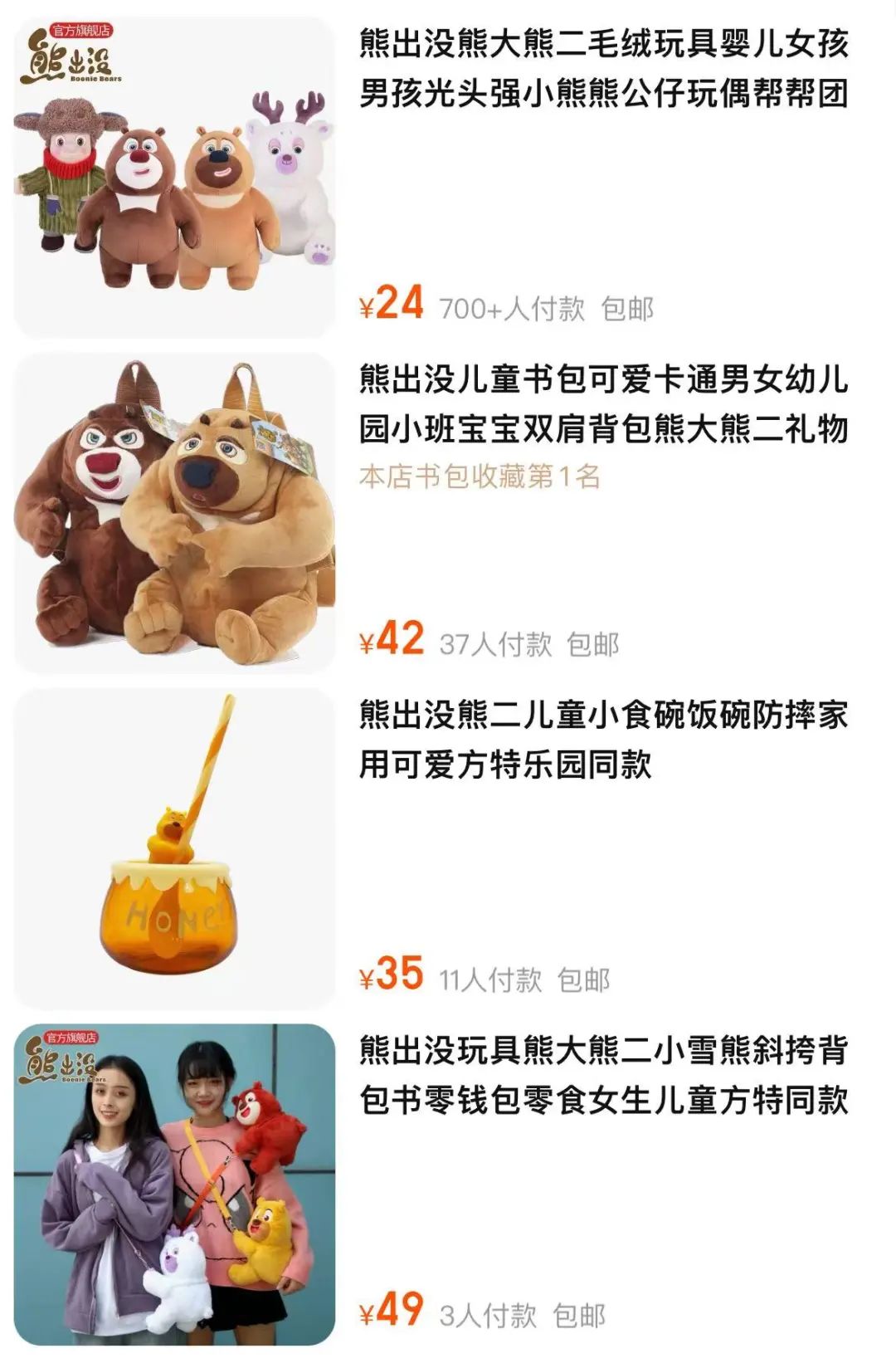Open the ¥49 crossbody bag product listing
The image size is (896, 1358).
point(603,1076)
